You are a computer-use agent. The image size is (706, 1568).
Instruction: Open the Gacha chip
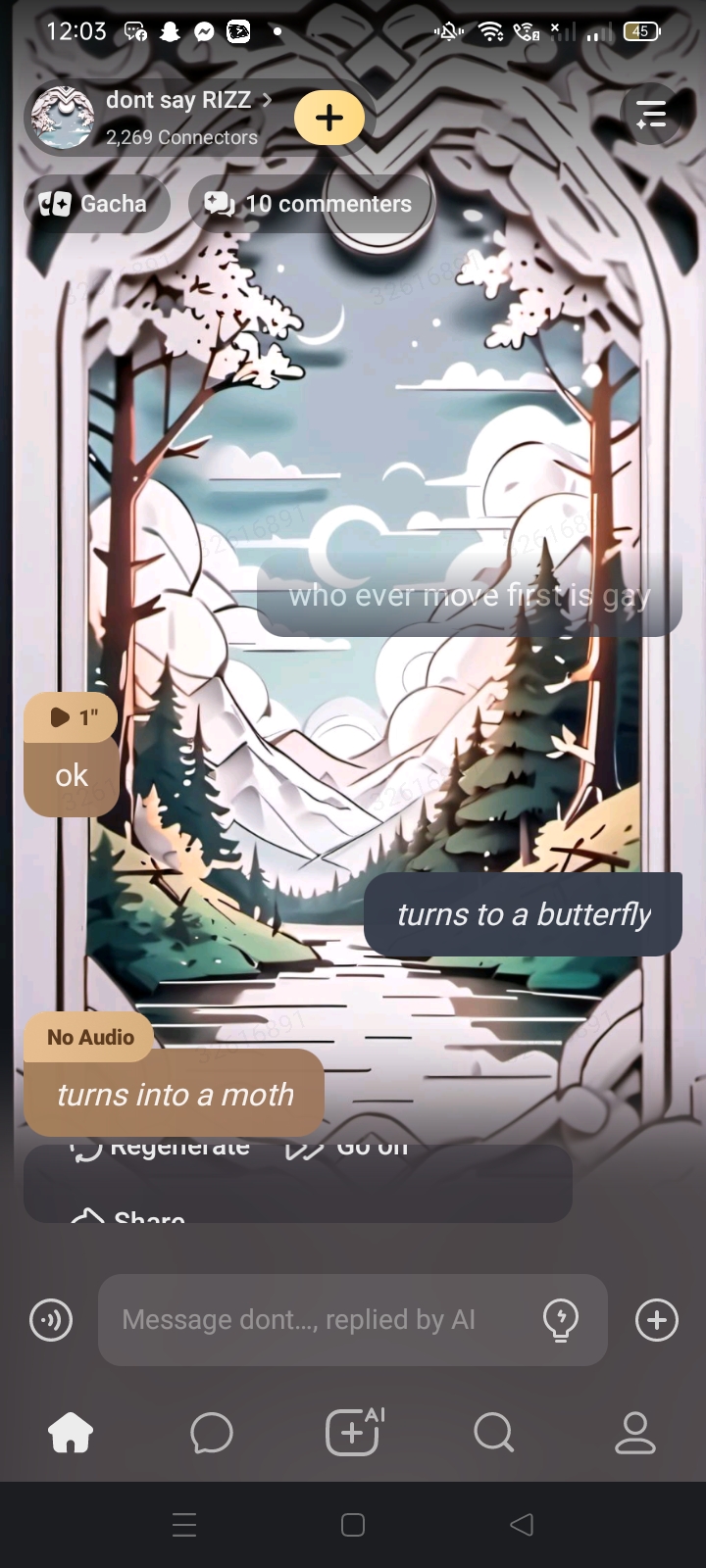(94, 204)
